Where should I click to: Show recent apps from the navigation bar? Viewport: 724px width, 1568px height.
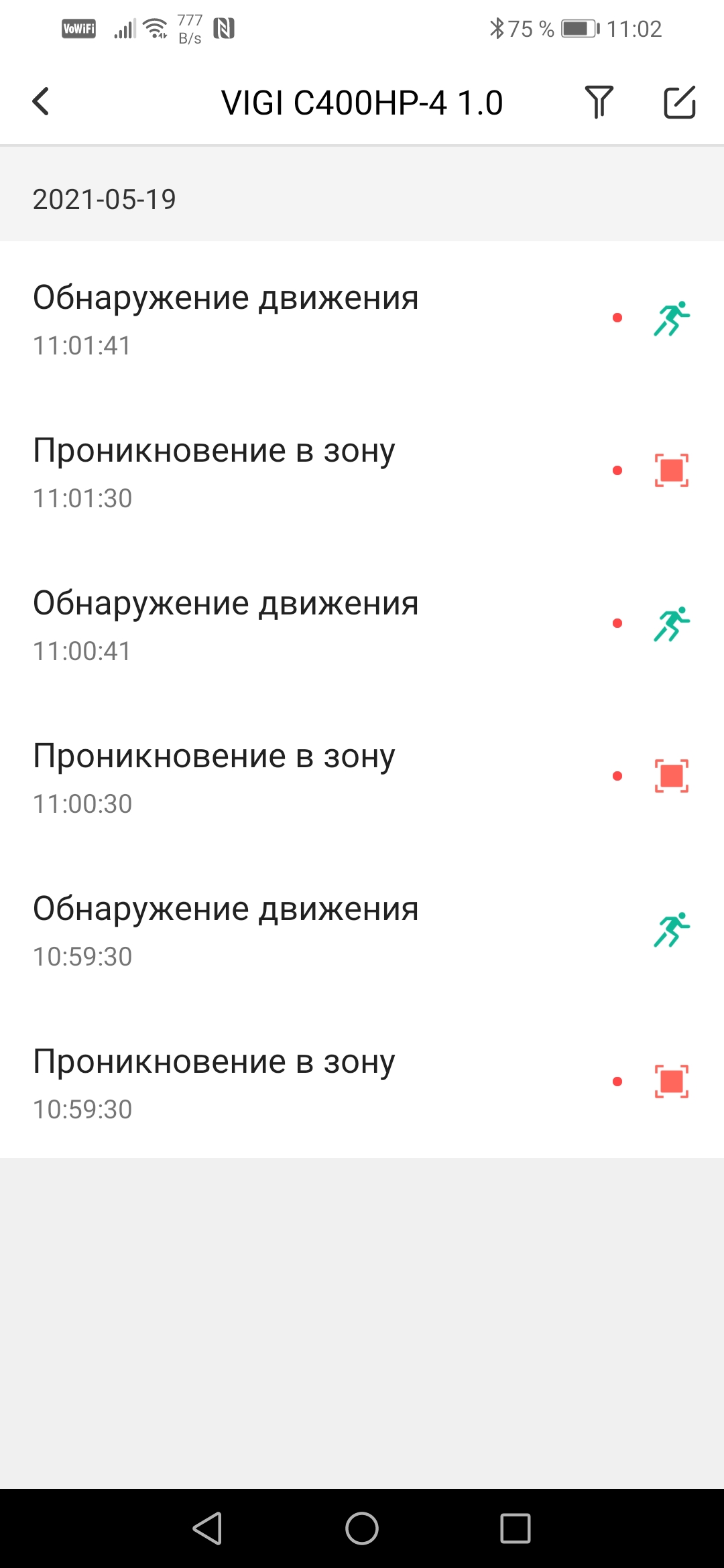click(516, 1528)
